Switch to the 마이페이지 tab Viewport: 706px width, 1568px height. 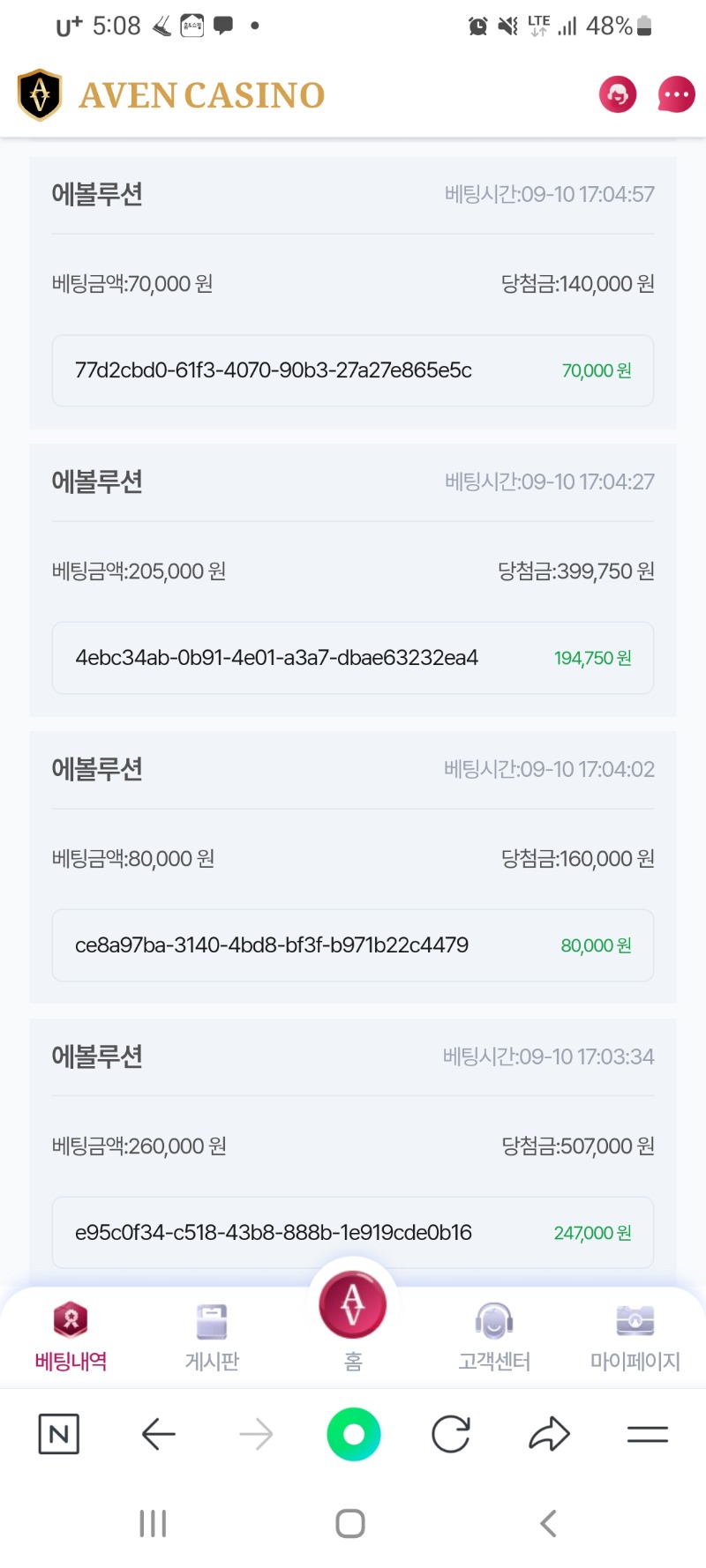[x=635, y=1337]
